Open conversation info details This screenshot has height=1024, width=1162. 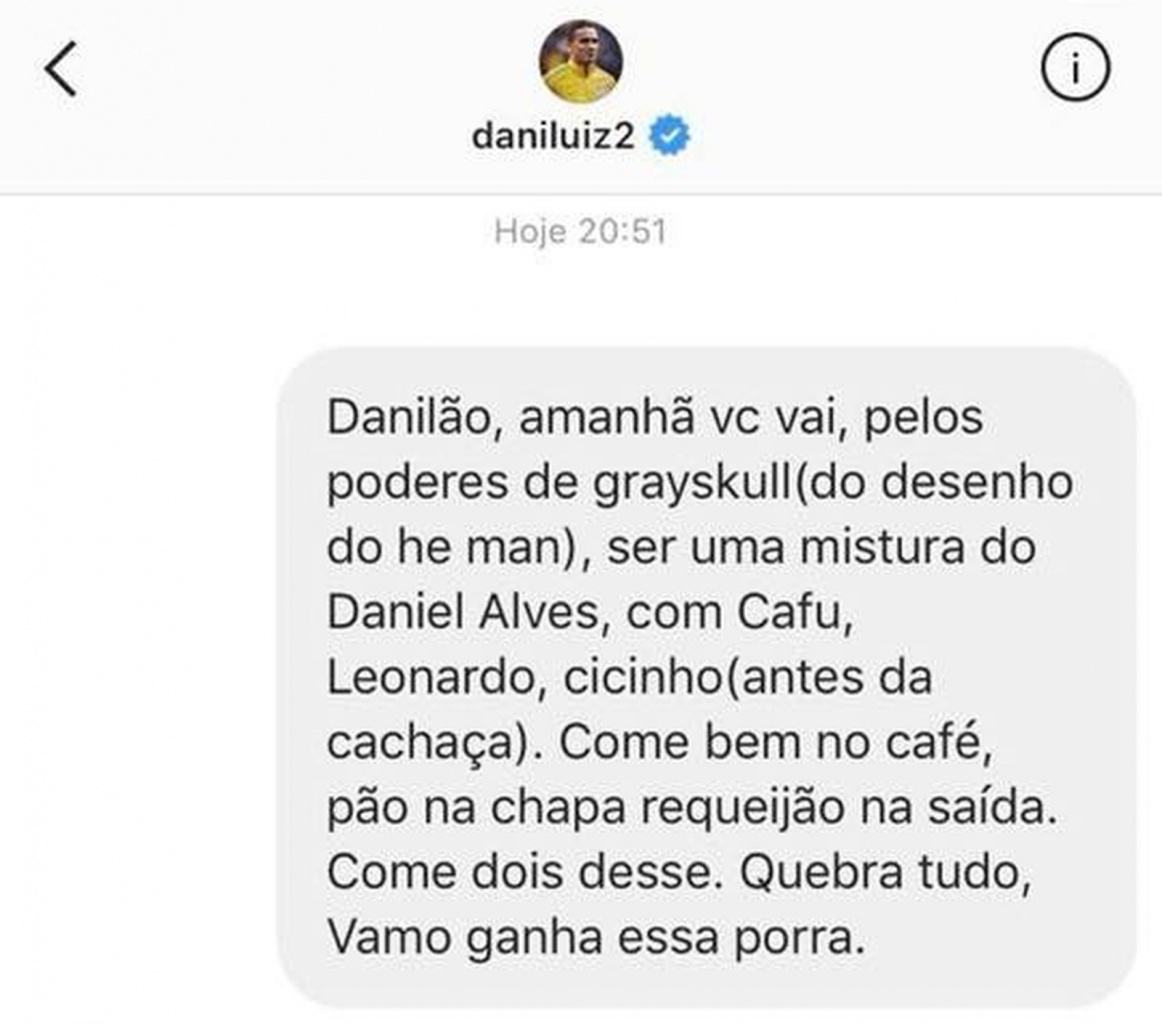click(1075, 70)
